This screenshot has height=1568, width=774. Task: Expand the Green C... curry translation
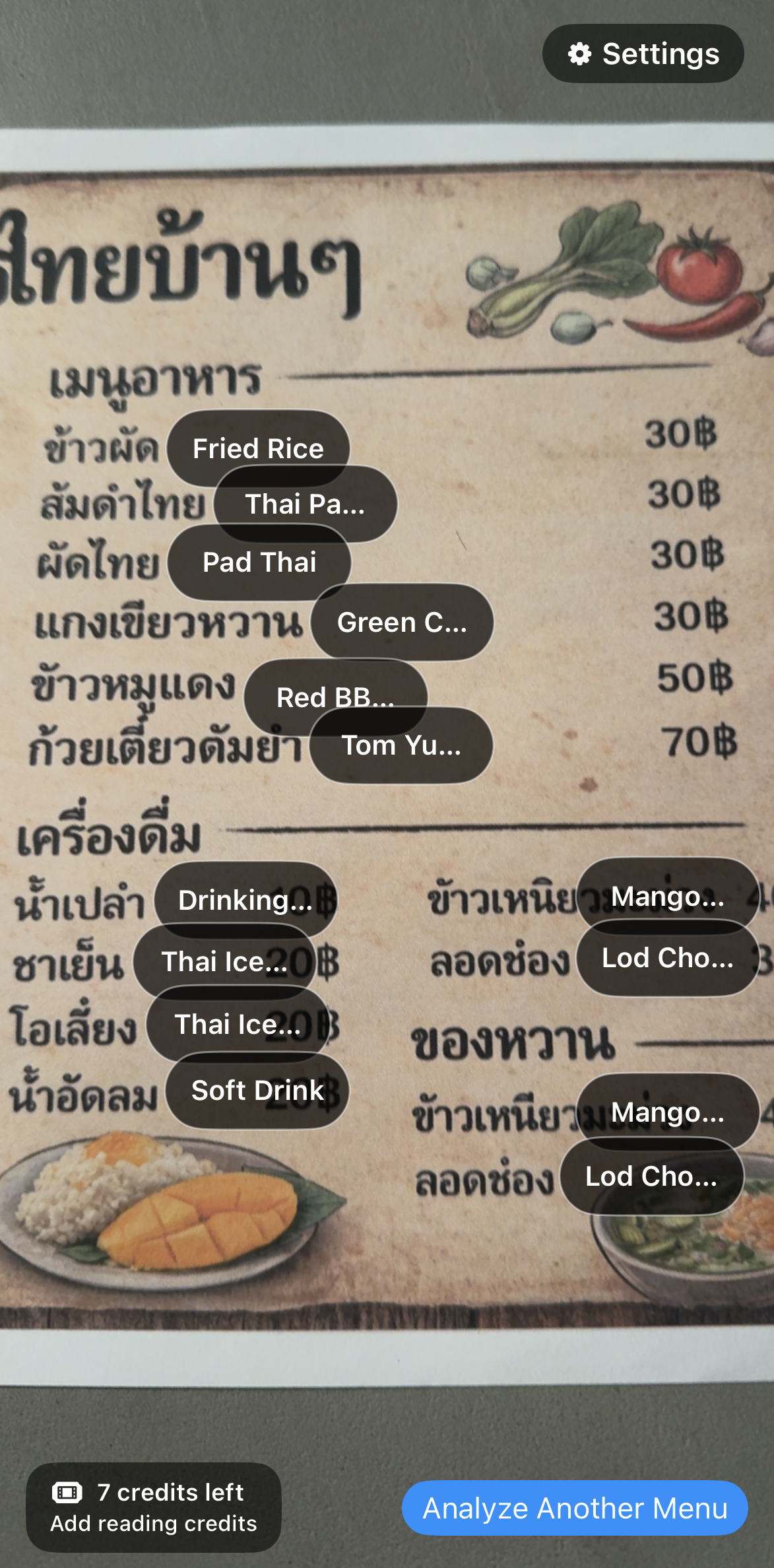tap(402, 623)
